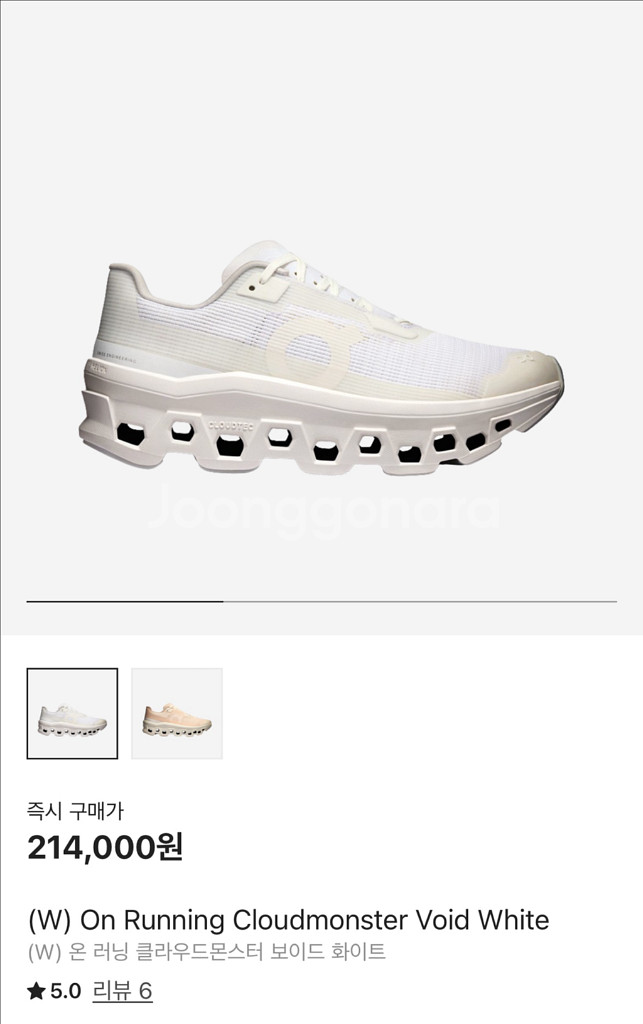
Task: Select the peach colorway shoe thumbnail
Action: tap(177, 713)
